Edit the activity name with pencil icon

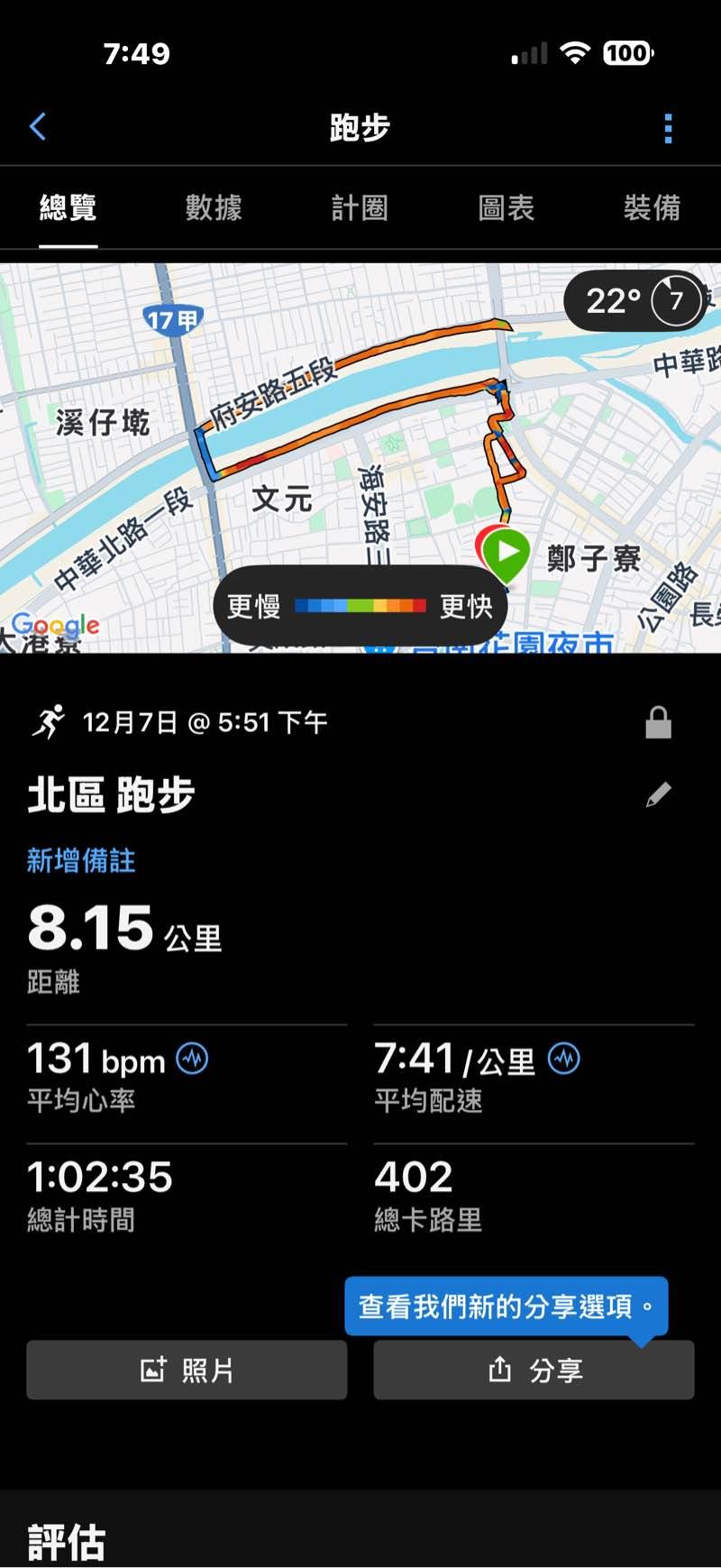pos(659,794)
